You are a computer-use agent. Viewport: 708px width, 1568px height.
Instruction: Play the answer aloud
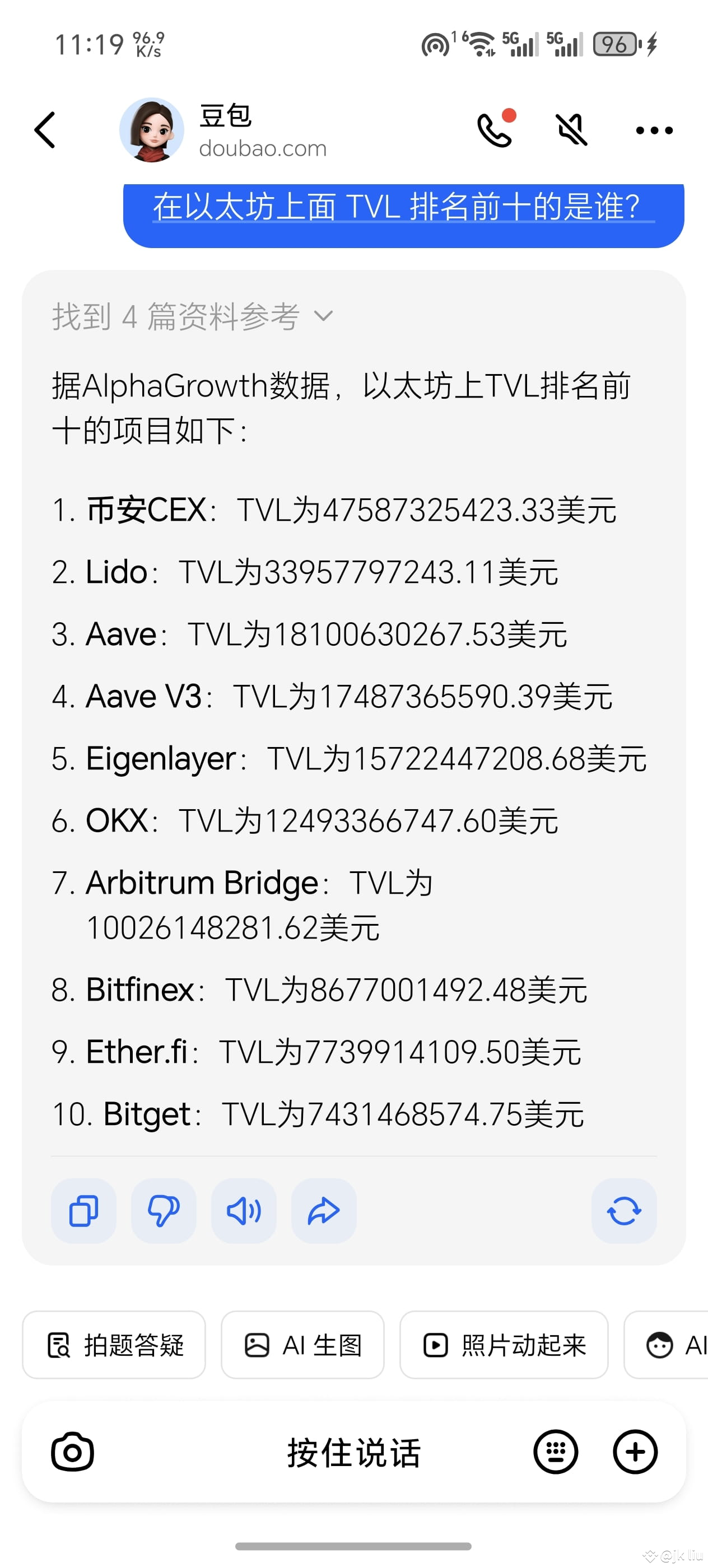pos(244,1210)
